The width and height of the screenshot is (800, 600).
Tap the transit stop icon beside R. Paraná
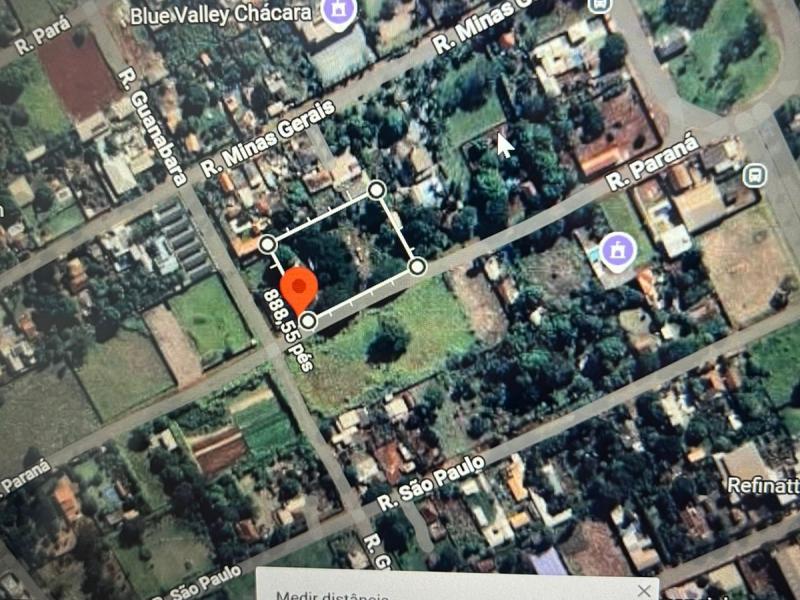(755, 176)
